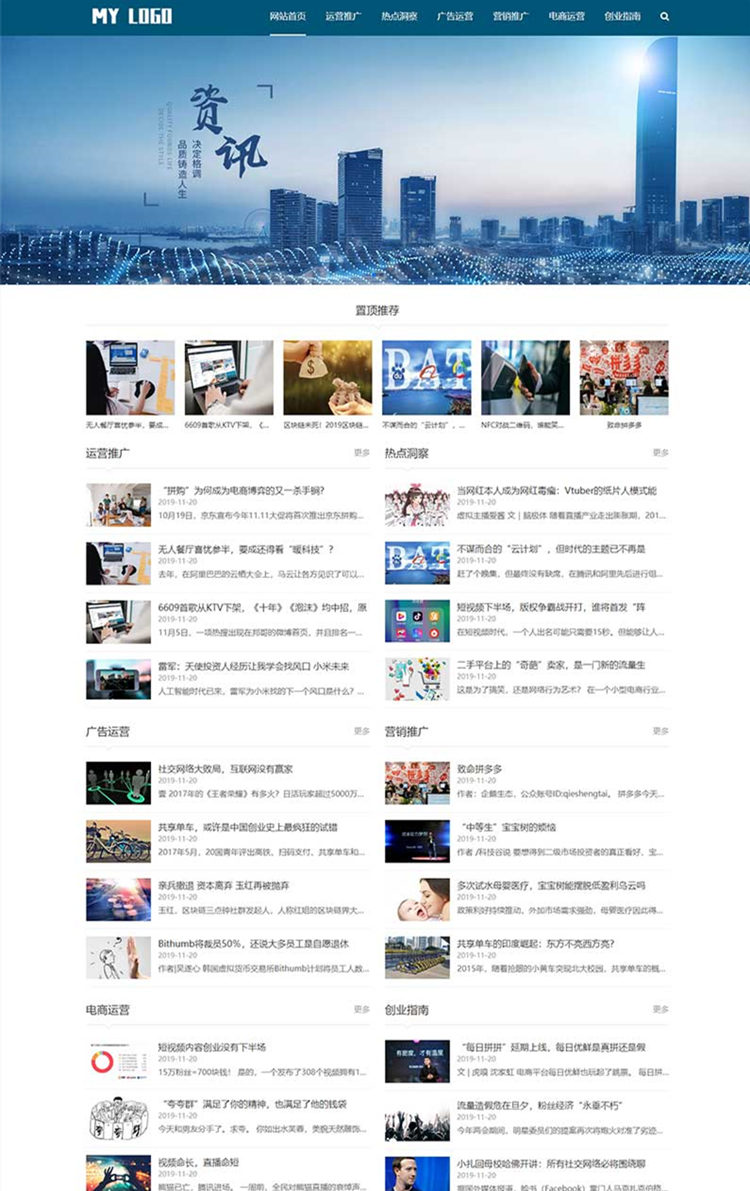View more in the 创业指南 section

(660, 1010)
